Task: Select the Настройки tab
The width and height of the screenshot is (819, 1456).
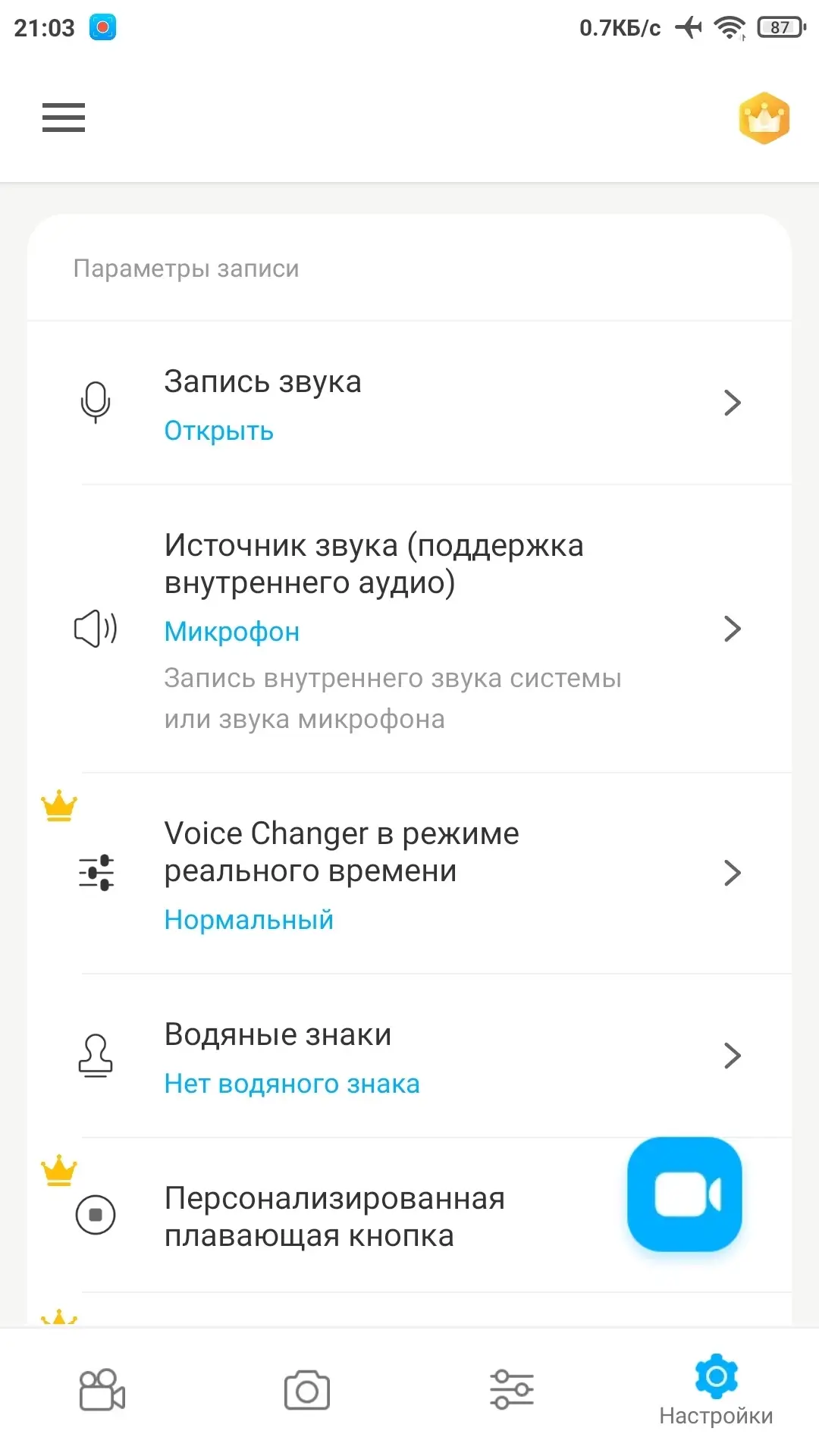Action: point(717,1392)
